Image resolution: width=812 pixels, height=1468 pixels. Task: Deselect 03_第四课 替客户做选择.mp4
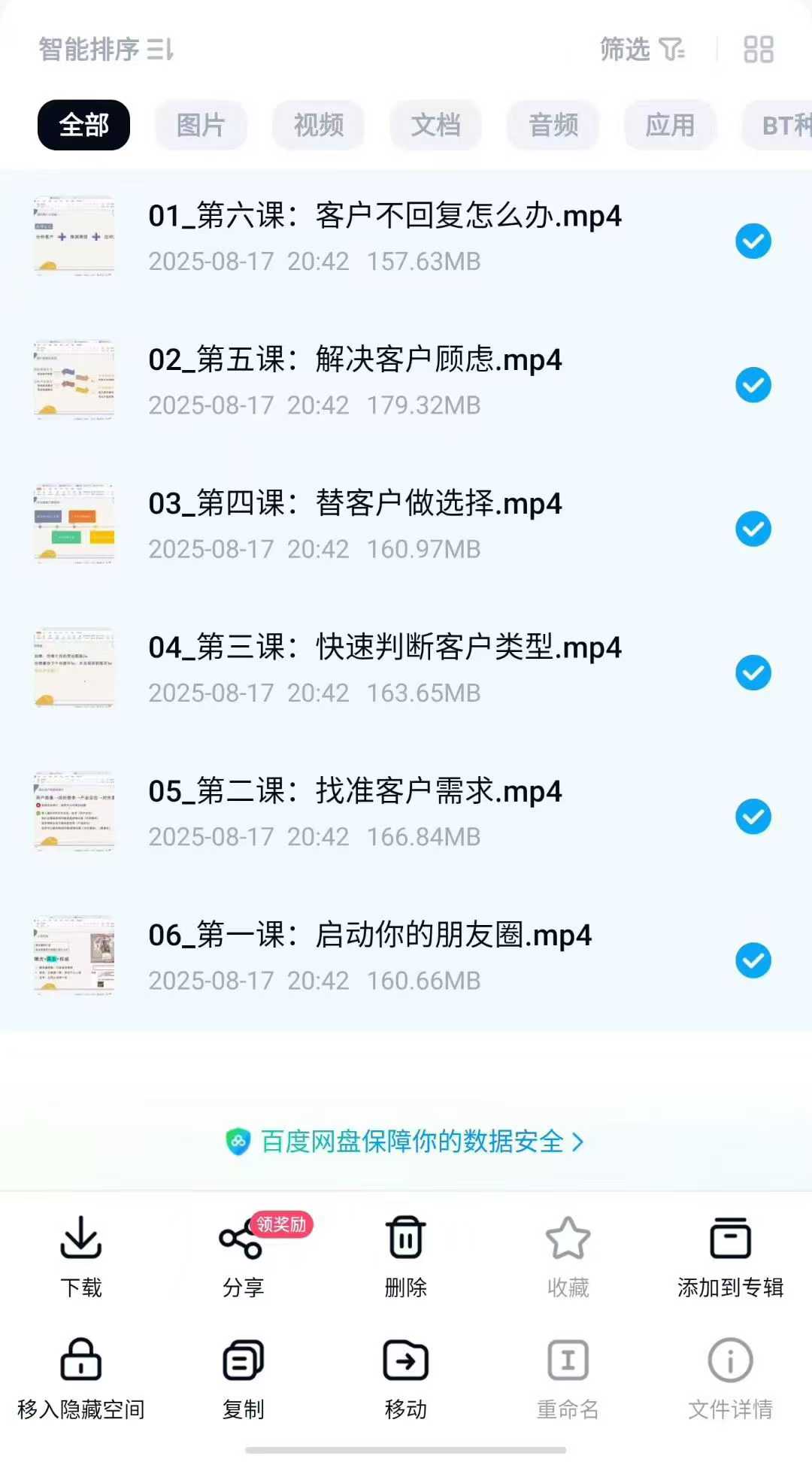pyautogui.click(x=753, y=529)
